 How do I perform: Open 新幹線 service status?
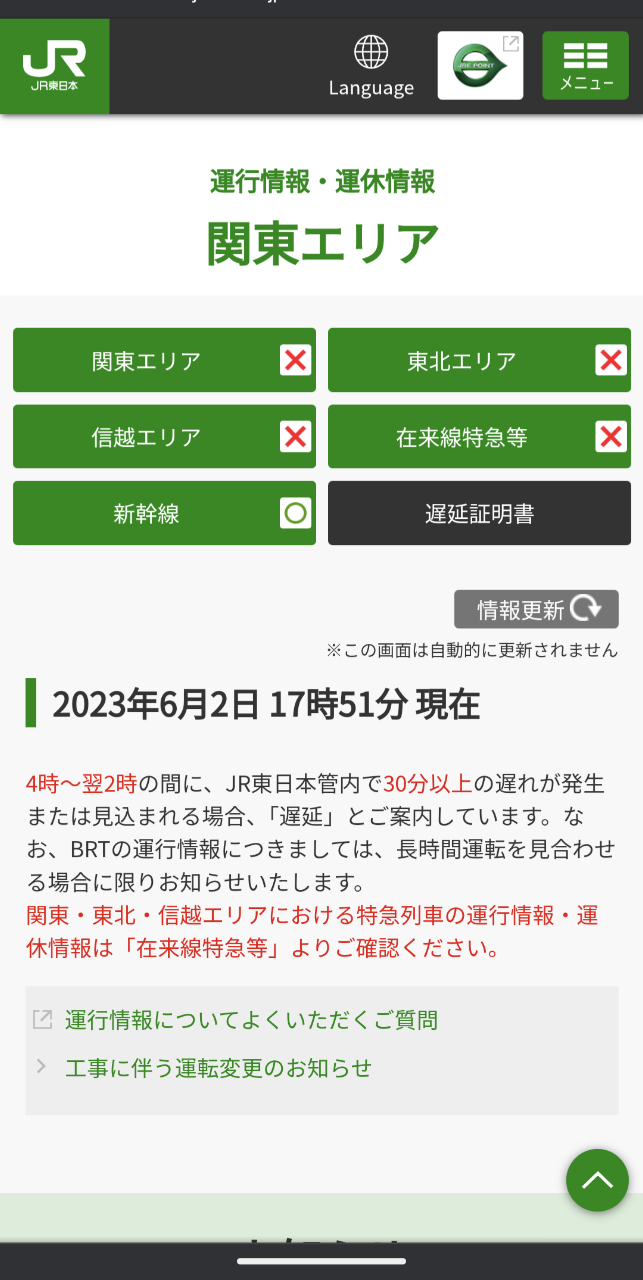[164, 514]
